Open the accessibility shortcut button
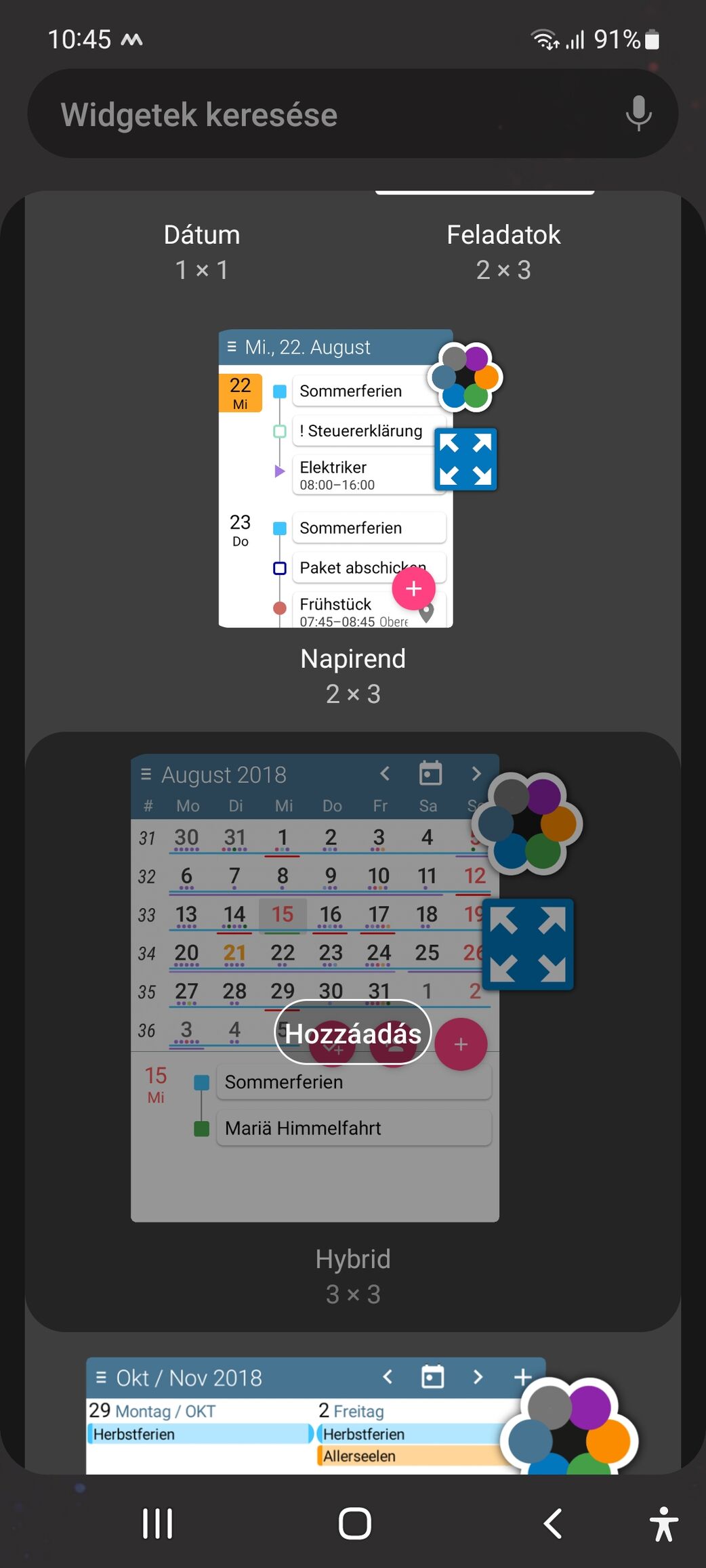 (x=663, y=1523)
